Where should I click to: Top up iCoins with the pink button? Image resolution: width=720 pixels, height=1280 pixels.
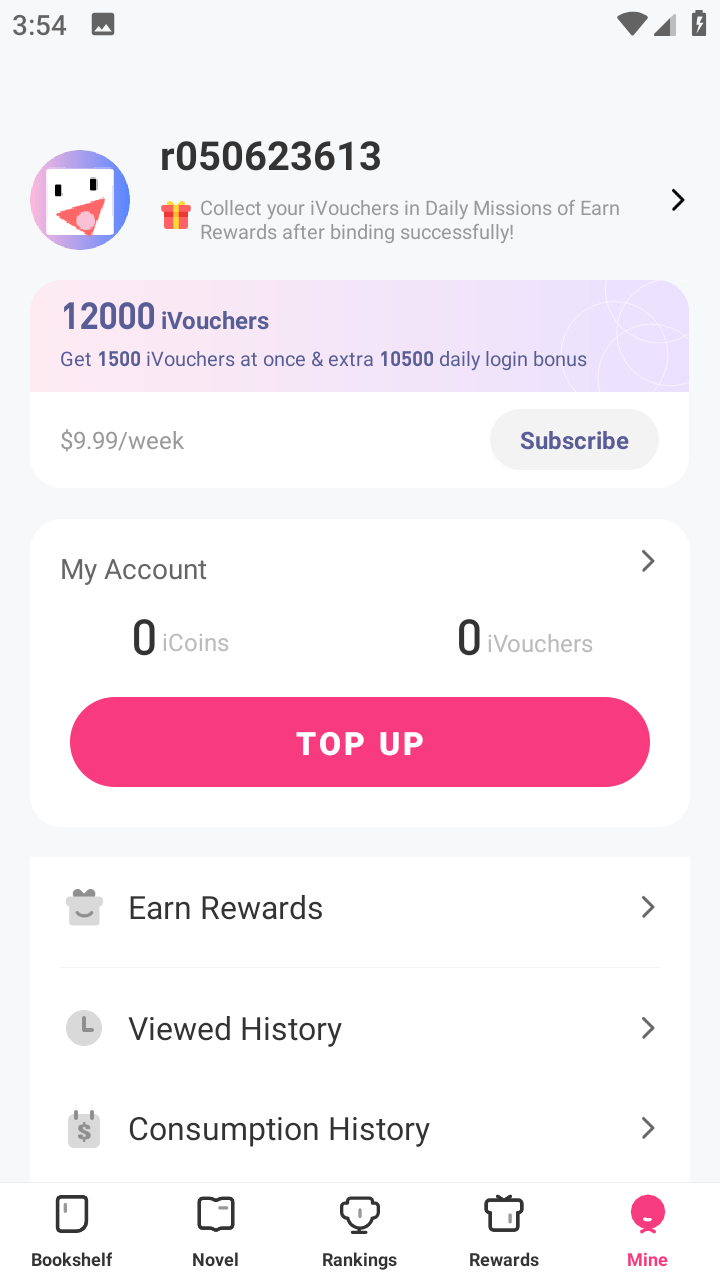(360, 742)
